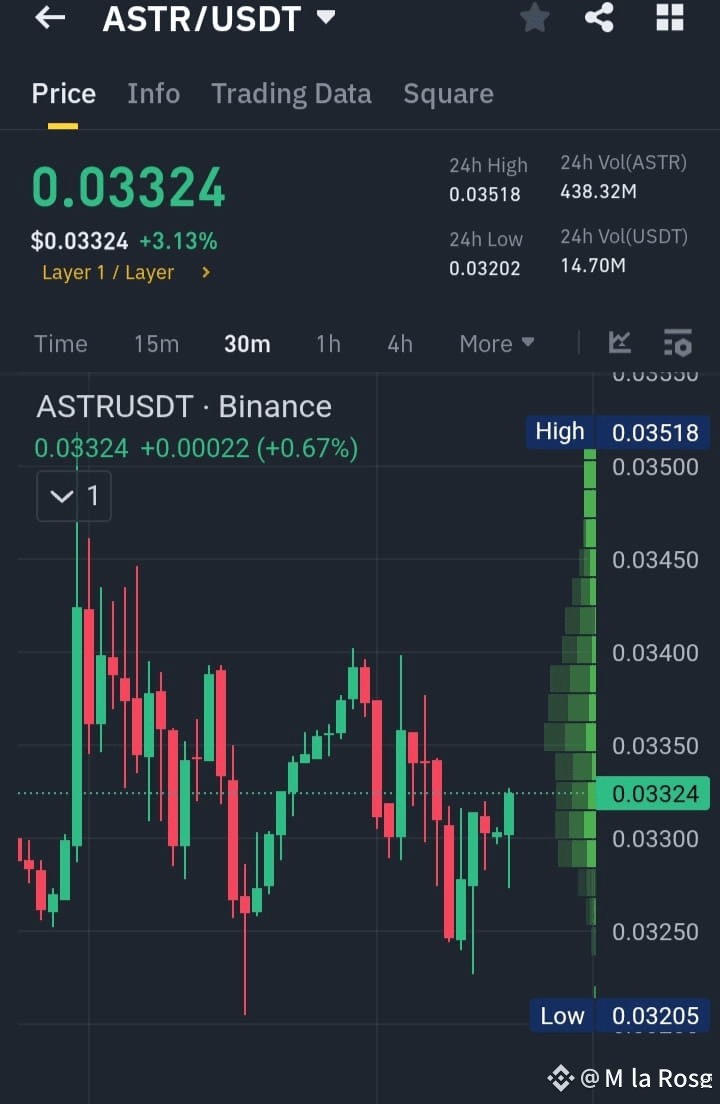The height and width of the screenshot is (1104, 720).
Task: Select the 15m timeframe
Action: [x=156, y=343]
